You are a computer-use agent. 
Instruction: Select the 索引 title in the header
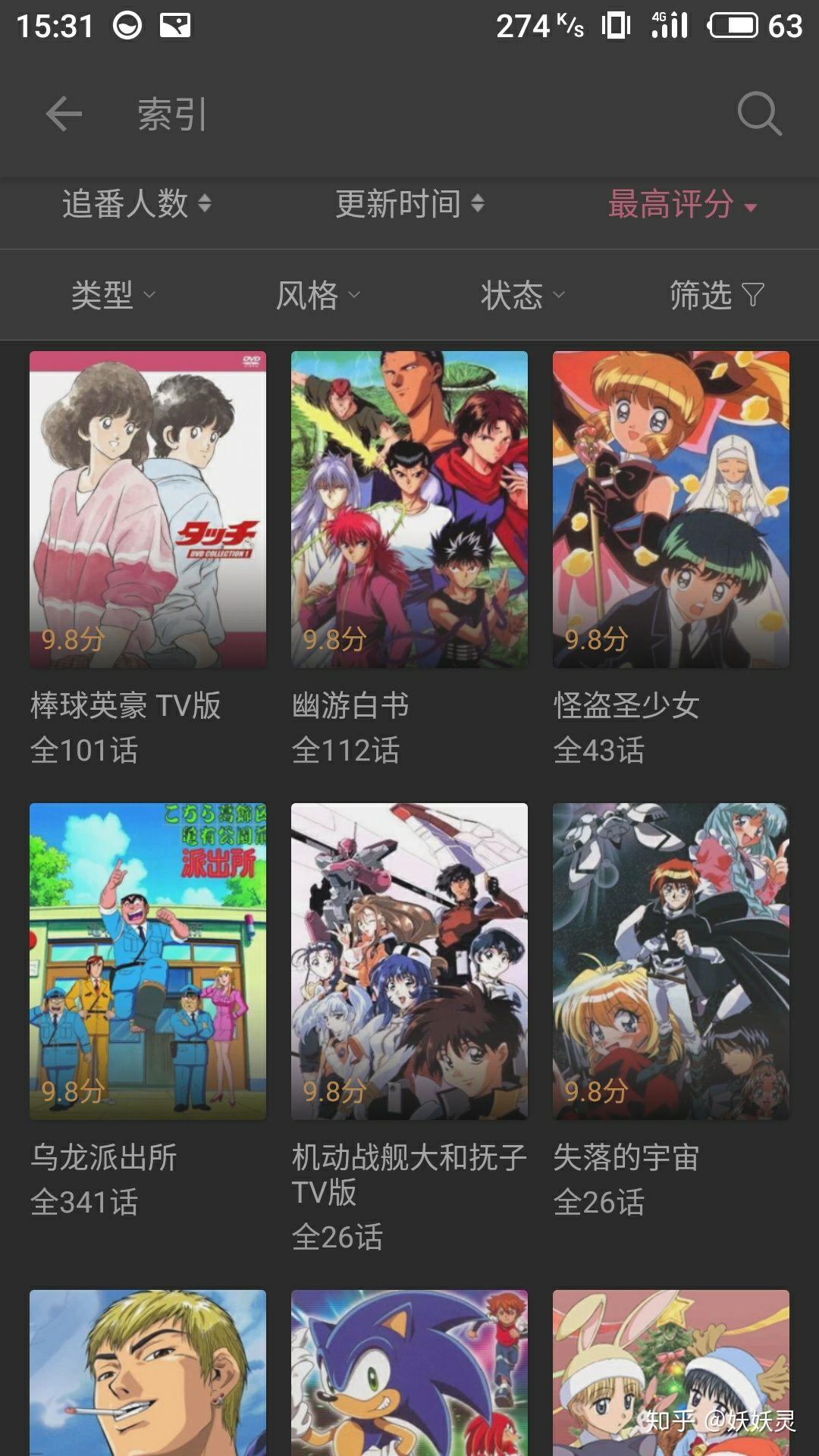point(170,114)
